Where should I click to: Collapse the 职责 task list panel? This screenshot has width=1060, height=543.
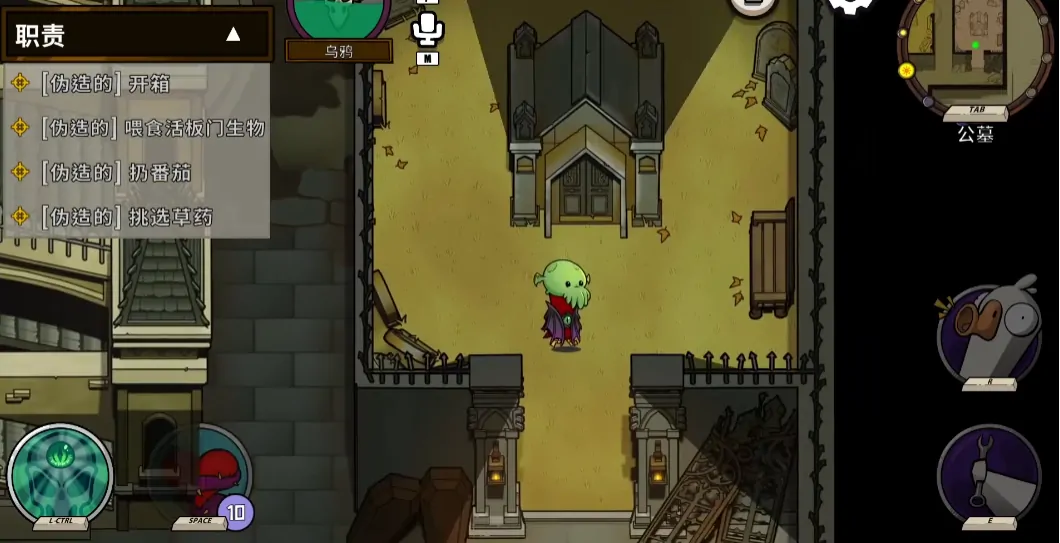pos(233,34)
